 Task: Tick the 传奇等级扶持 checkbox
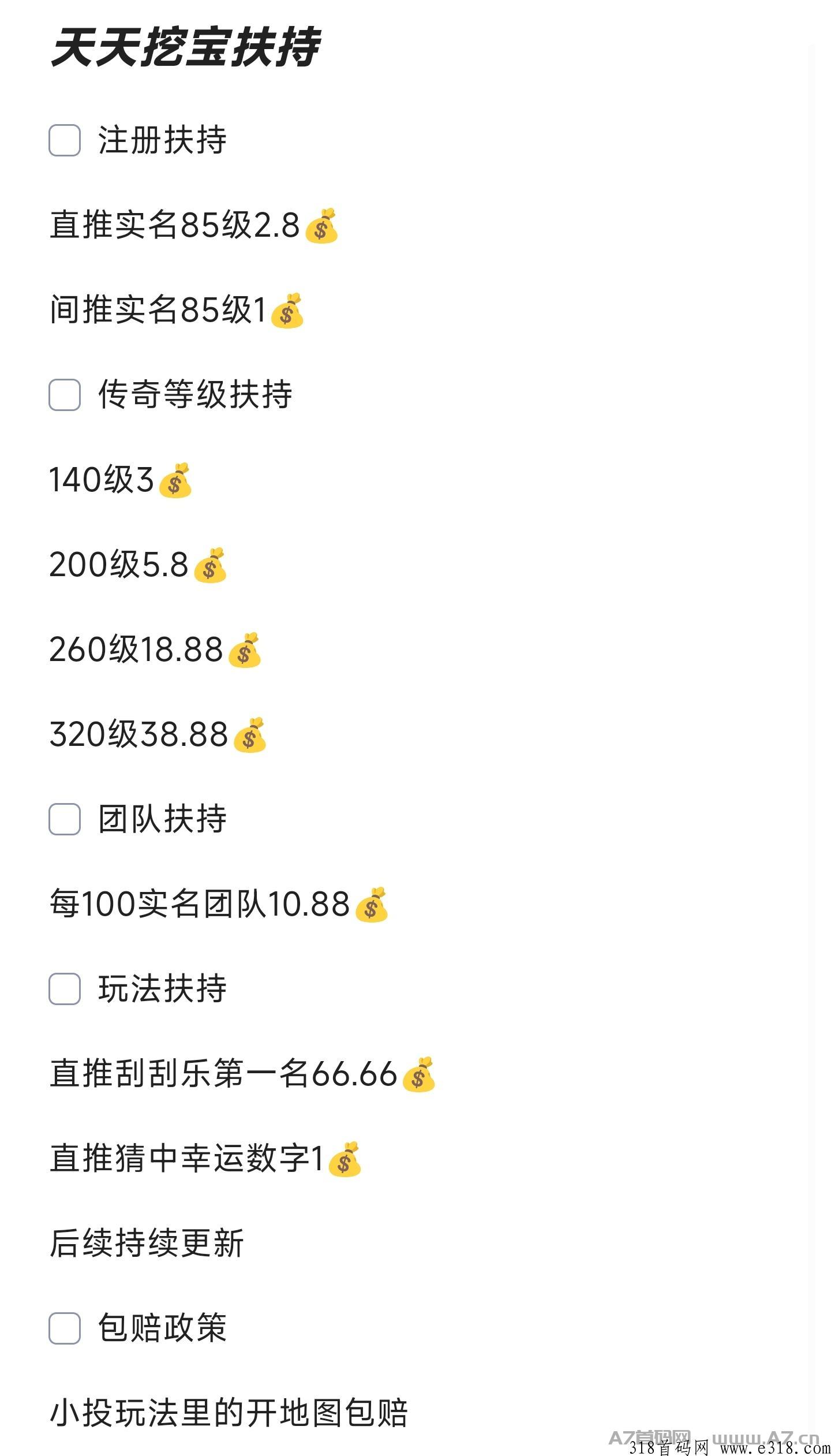pos(64,395)
